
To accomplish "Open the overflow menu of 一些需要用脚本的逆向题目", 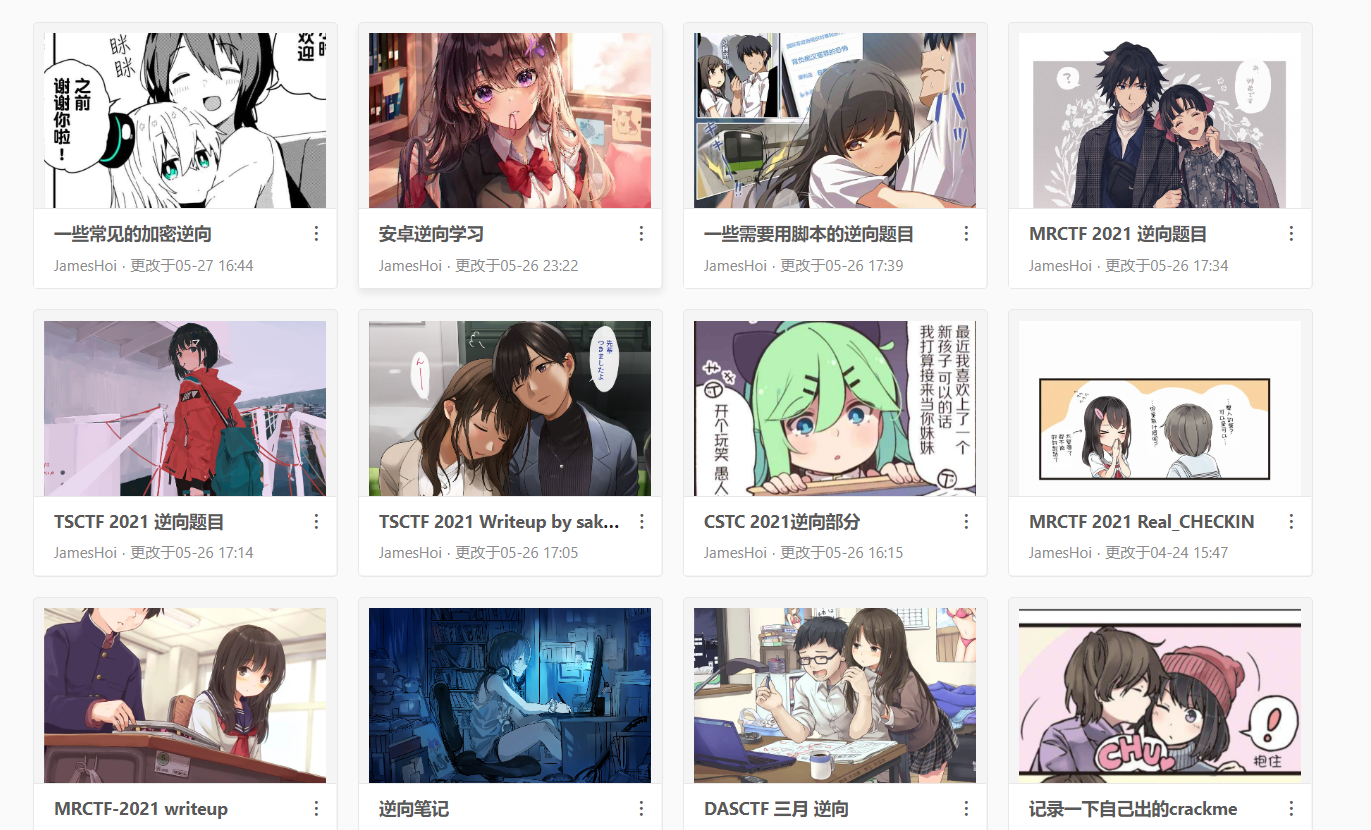I will (x=966, y=233).
